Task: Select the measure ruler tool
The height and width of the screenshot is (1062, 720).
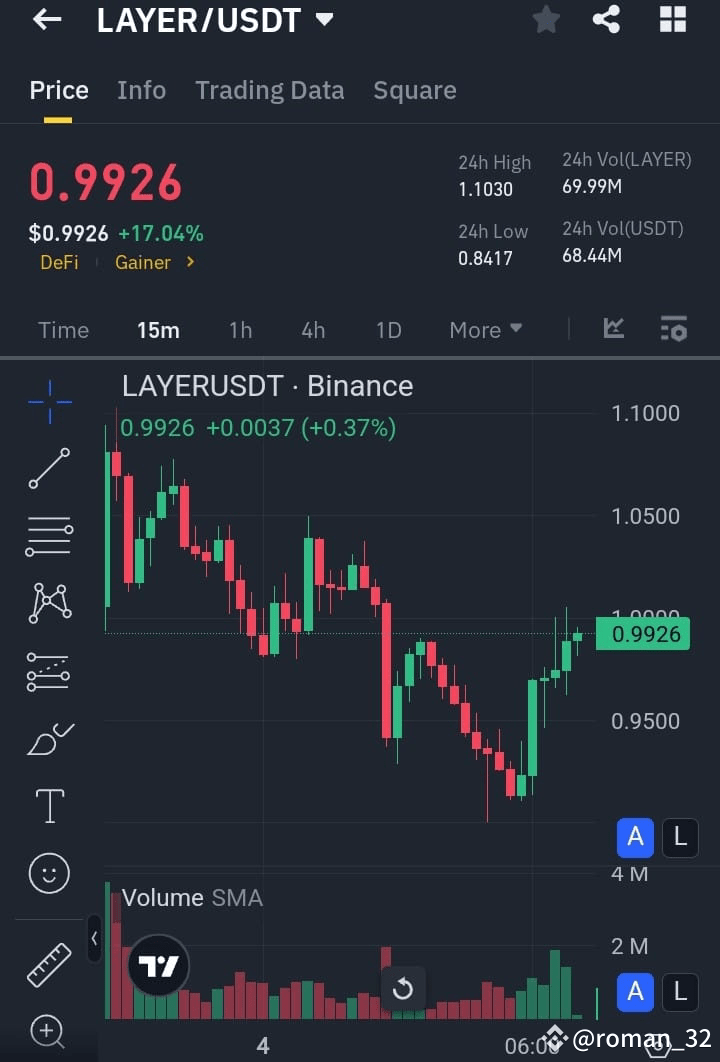Action: pos(49,962)
